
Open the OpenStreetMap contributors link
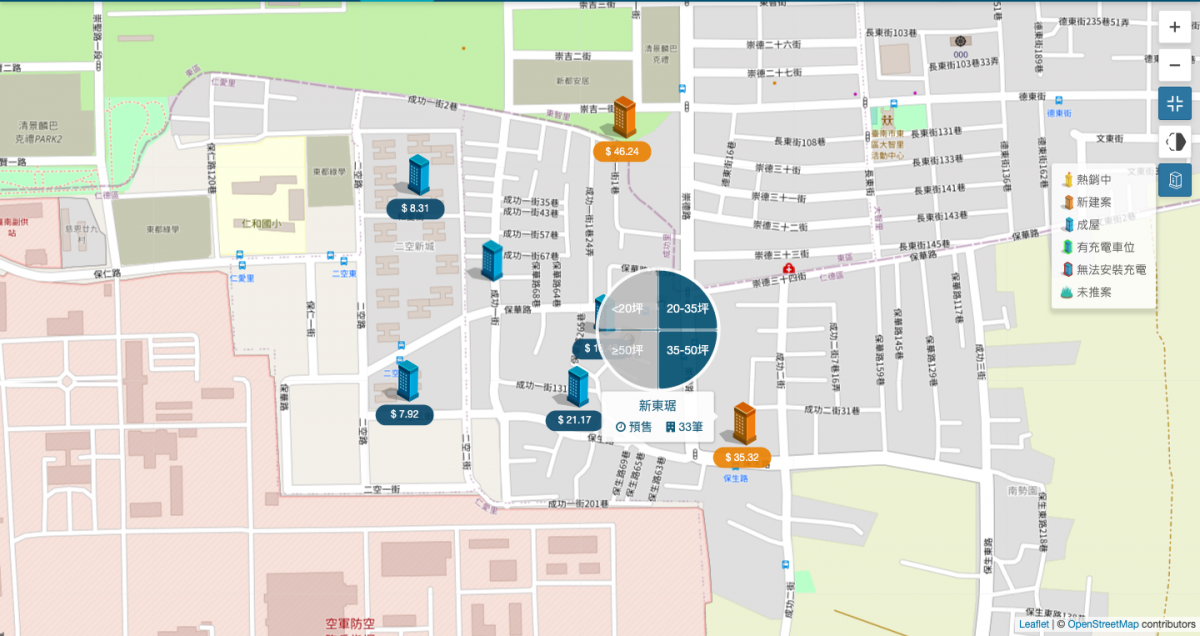click(1102, 625)
